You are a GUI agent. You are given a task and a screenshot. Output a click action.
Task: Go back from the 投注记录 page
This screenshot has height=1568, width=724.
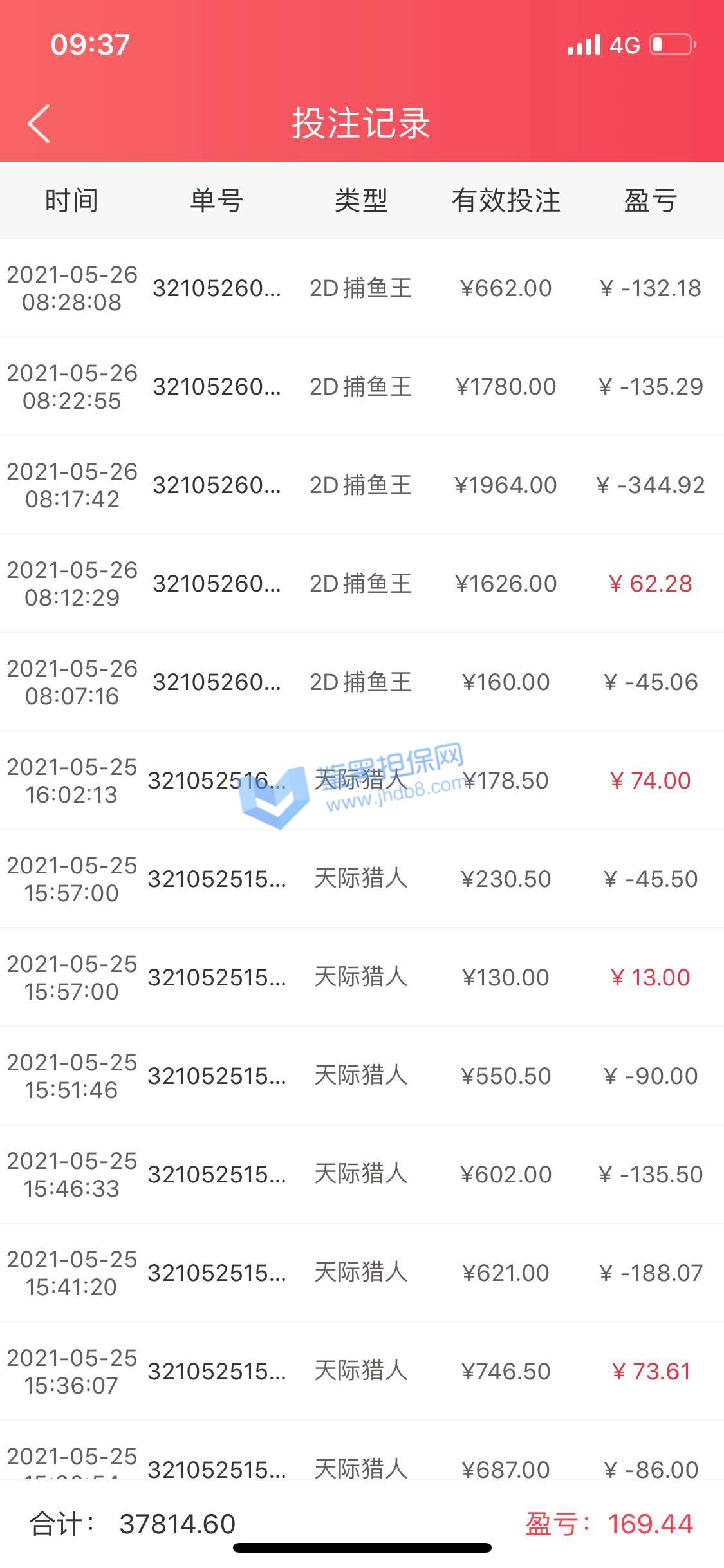click(x=39, y=123)
